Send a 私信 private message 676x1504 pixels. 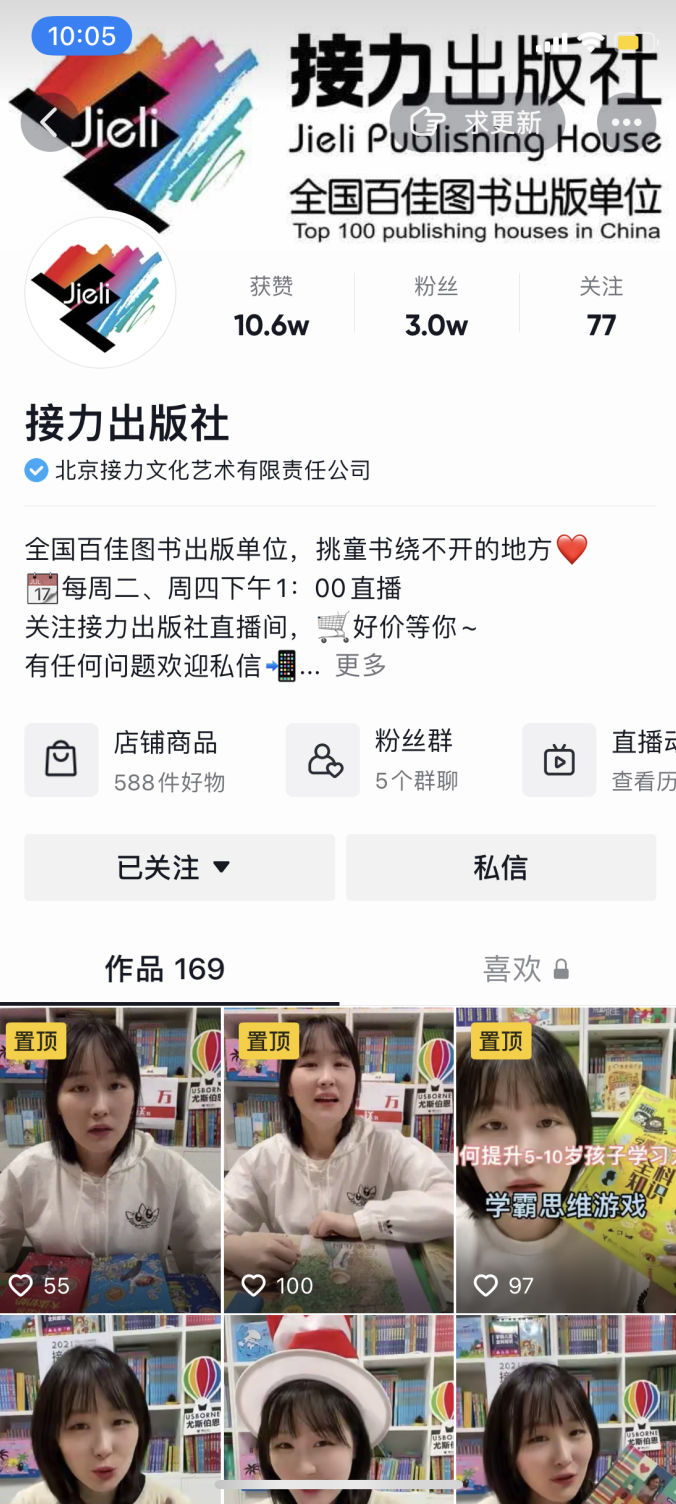(x=500, y=867)
